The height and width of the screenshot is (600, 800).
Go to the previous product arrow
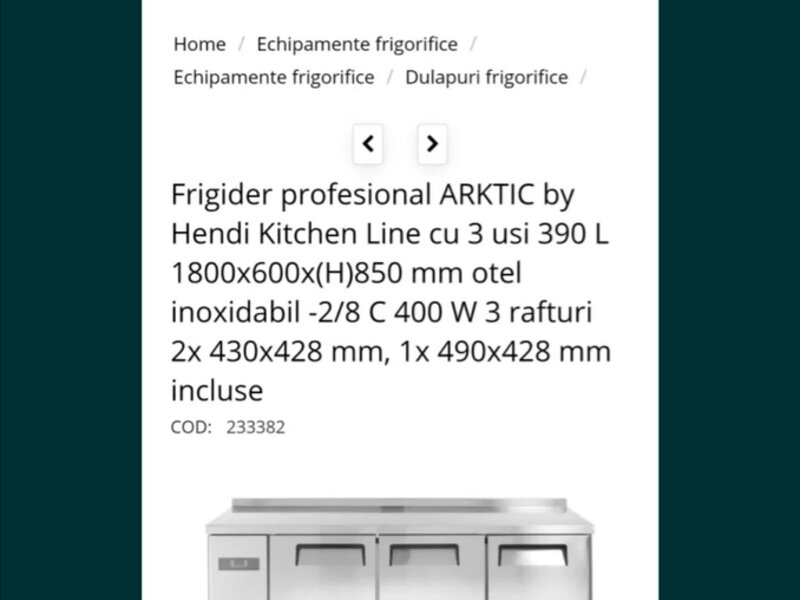click(x=368, y=144)
